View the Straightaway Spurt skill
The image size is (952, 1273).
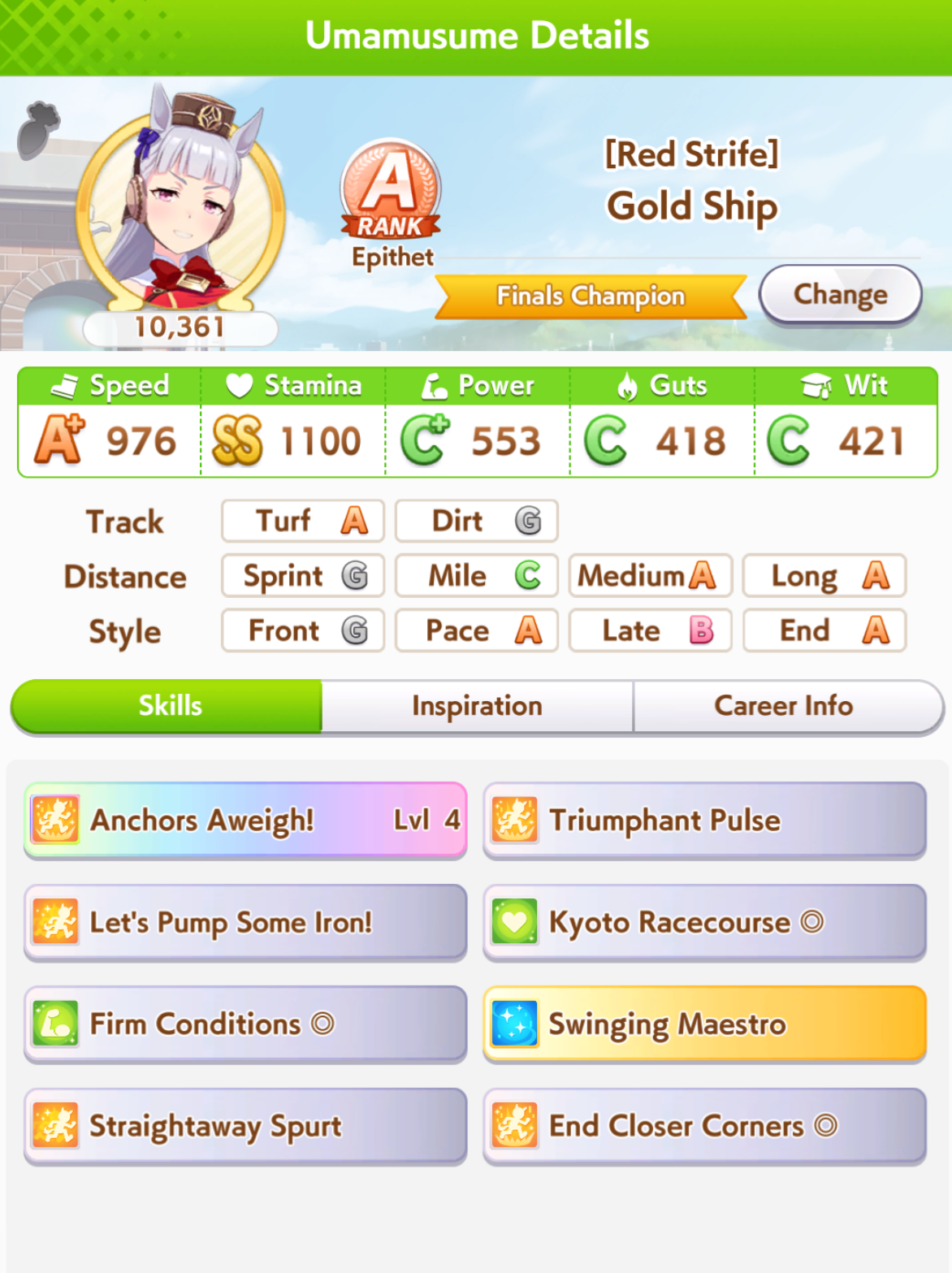click(x=245, y=1127)
